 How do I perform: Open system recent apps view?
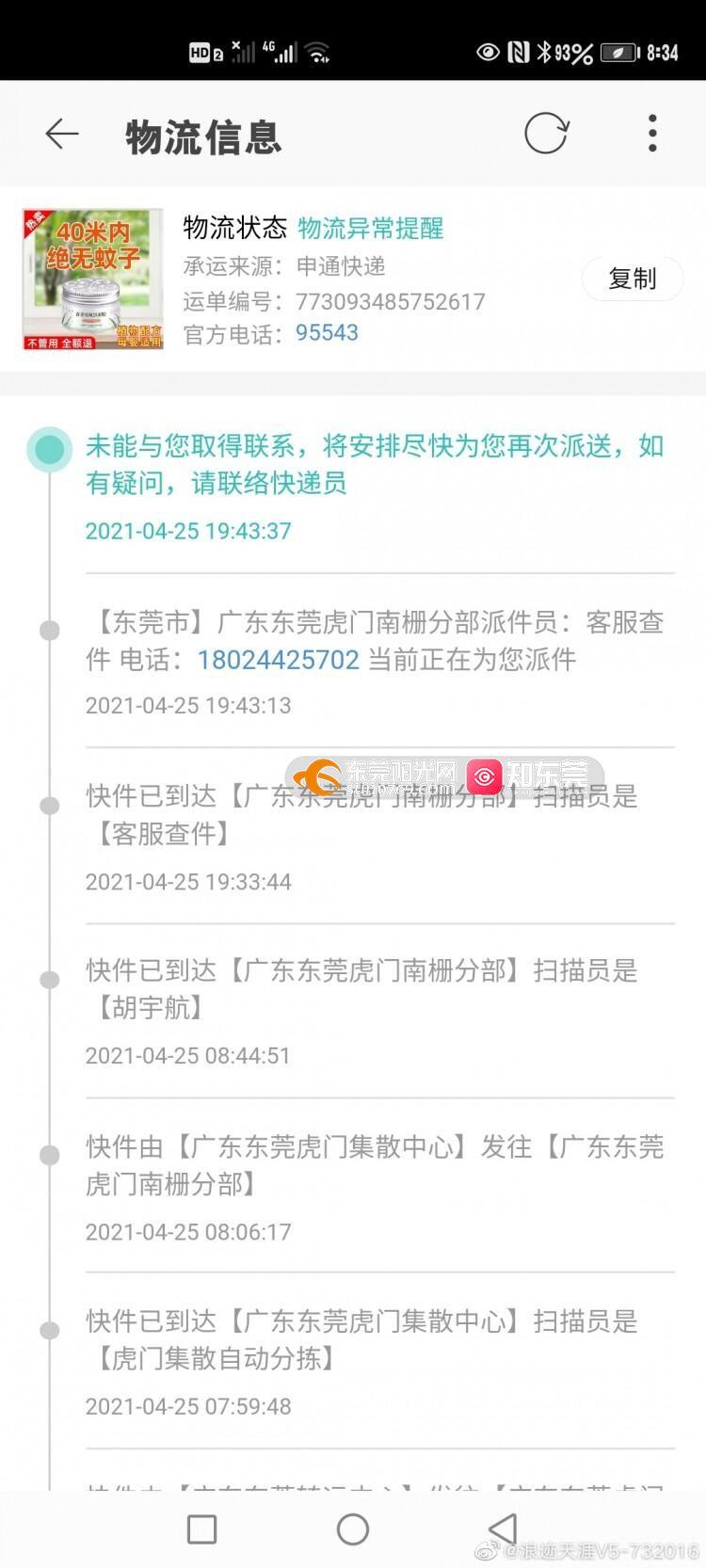[201, 1529]
